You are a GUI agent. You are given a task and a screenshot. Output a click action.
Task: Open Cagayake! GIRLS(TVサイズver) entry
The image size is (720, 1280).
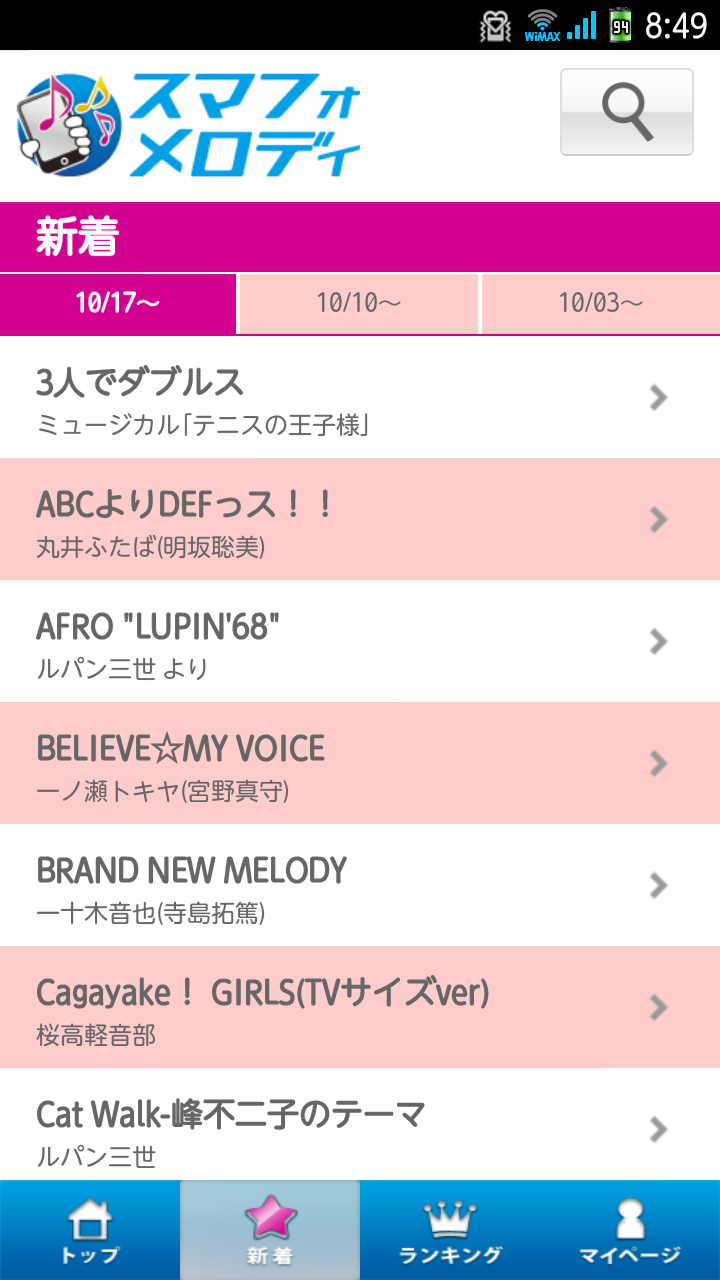pos(360,1007)
